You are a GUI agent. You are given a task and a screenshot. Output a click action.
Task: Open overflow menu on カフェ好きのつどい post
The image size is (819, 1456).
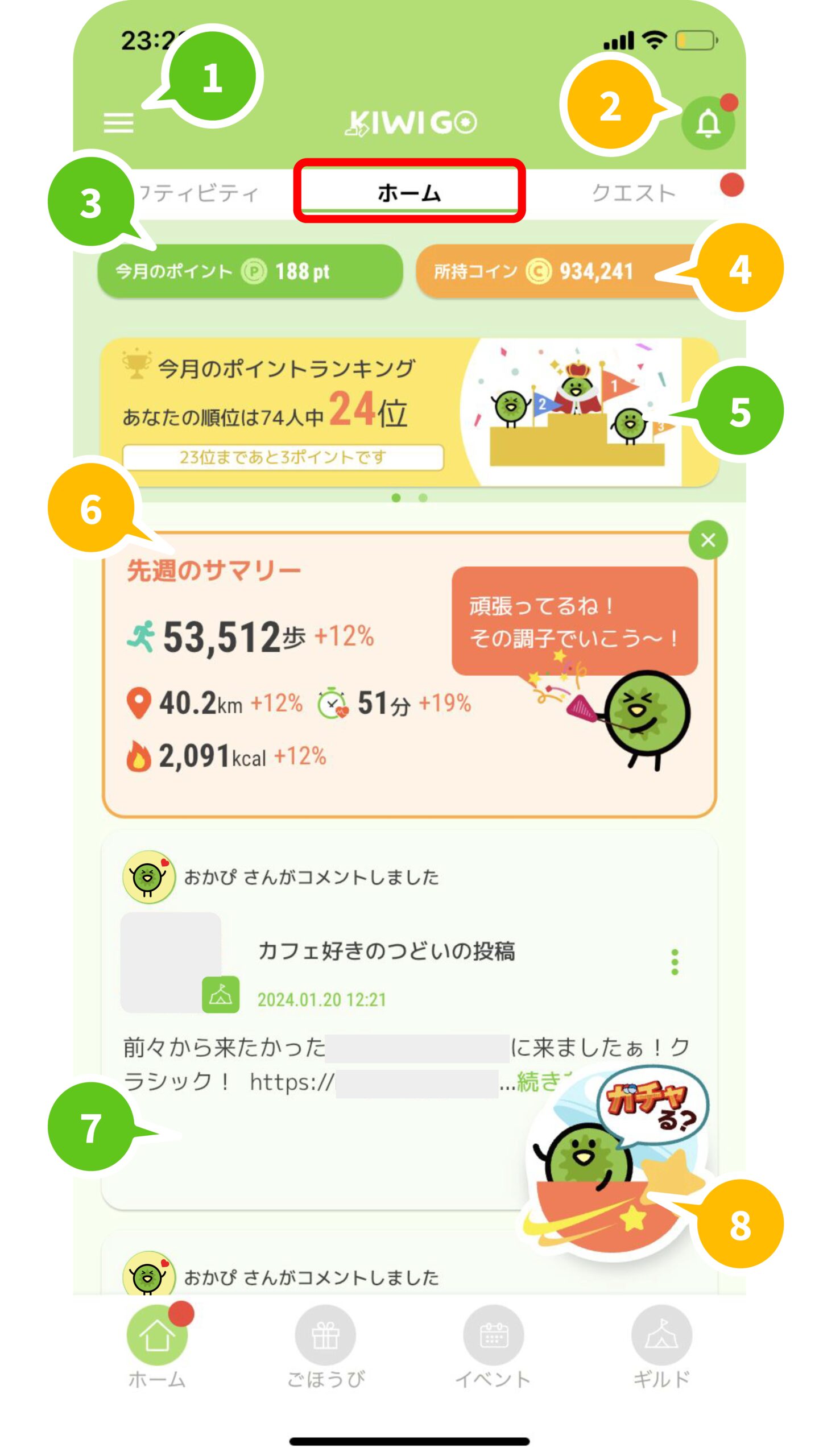pyautogui.click(x=675, y=961)
